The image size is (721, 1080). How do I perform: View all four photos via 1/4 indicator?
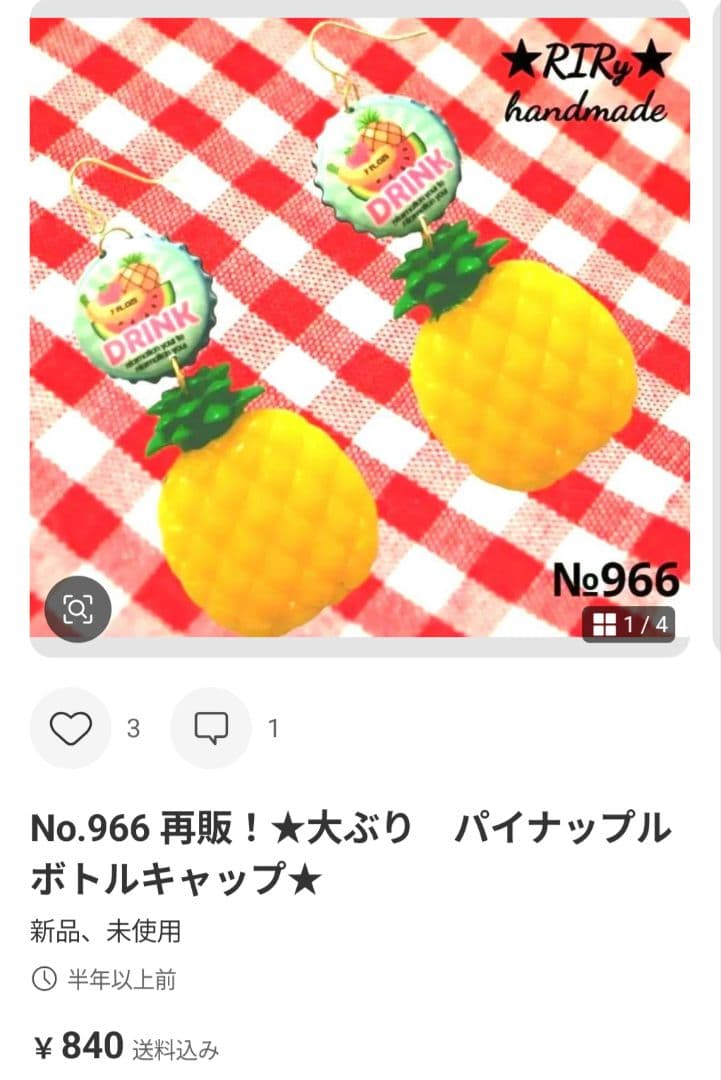(x=628, y=625)
